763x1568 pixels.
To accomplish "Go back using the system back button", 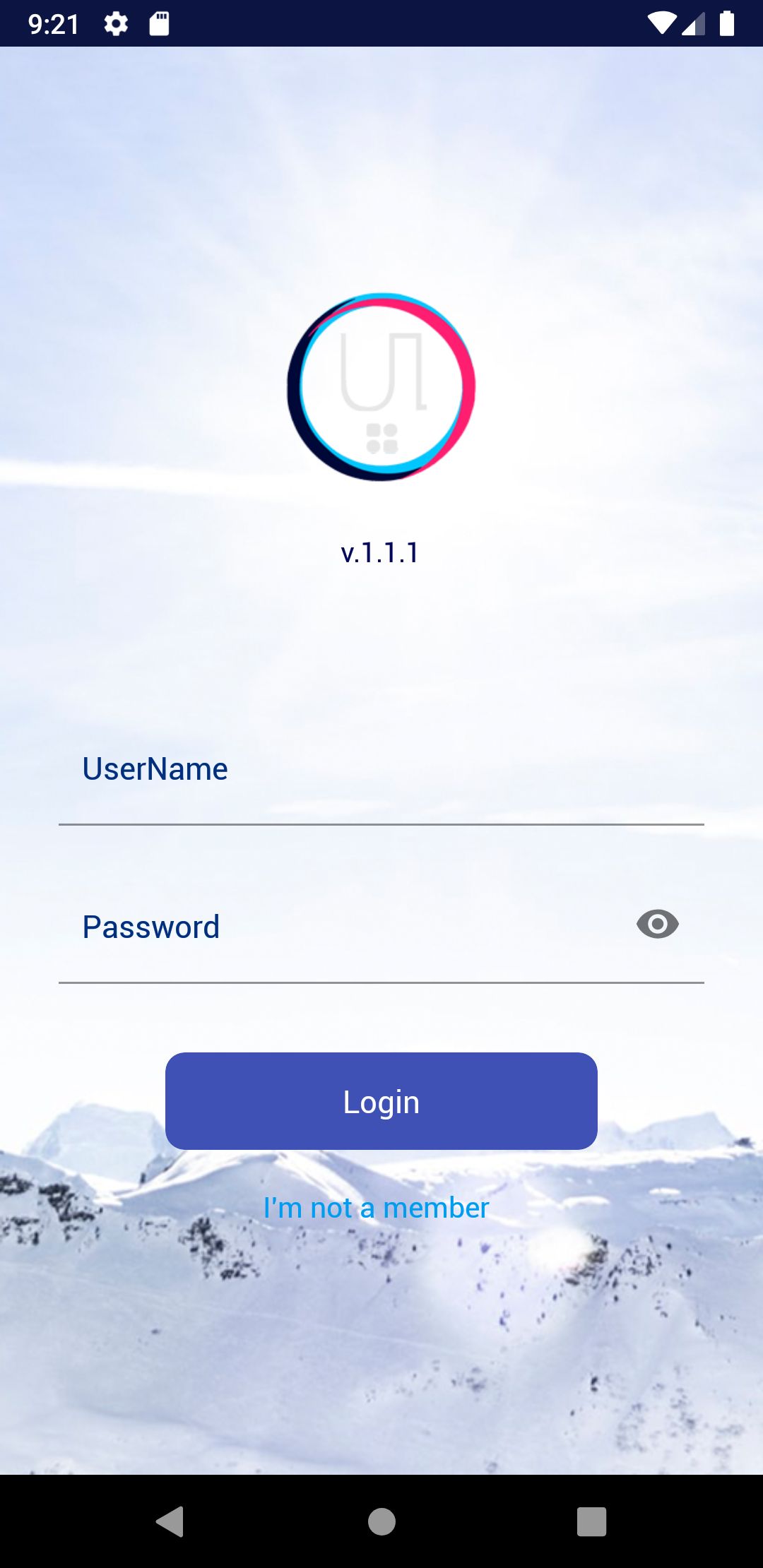I will (170, 1521).
